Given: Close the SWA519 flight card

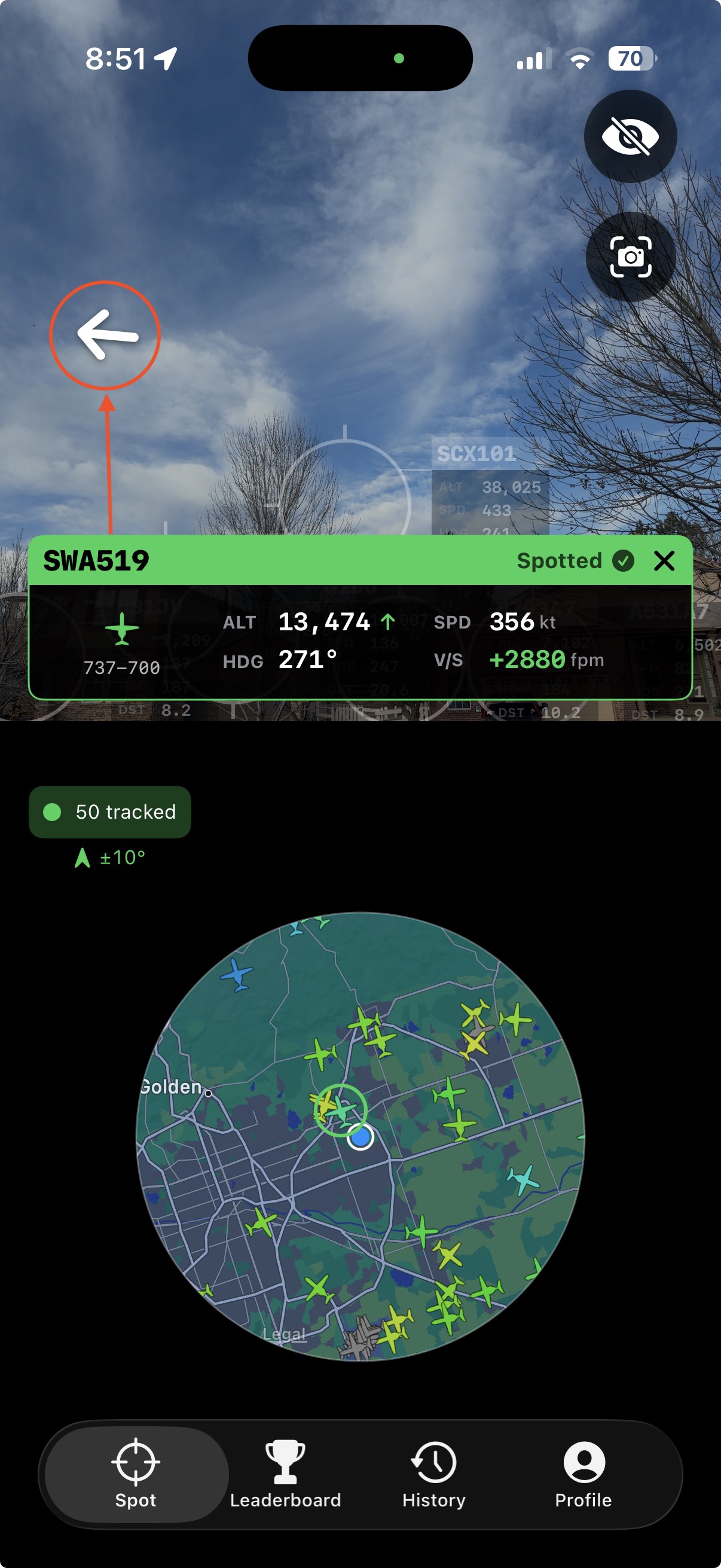Looking at the screenshot, I should click(664, 560).
